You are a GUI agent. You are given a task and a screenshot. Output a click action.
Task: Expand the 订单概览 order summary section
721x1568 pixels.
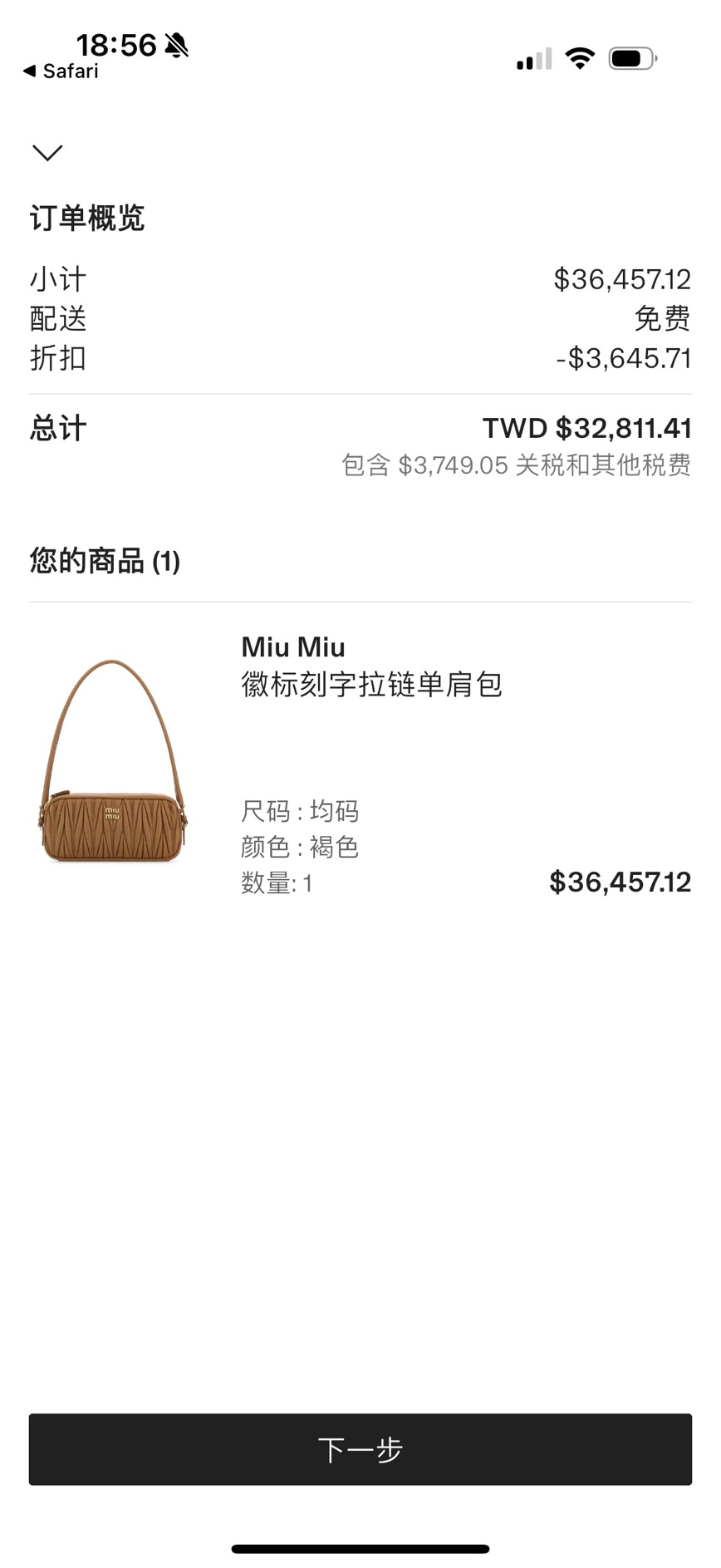tap(86, 219)
